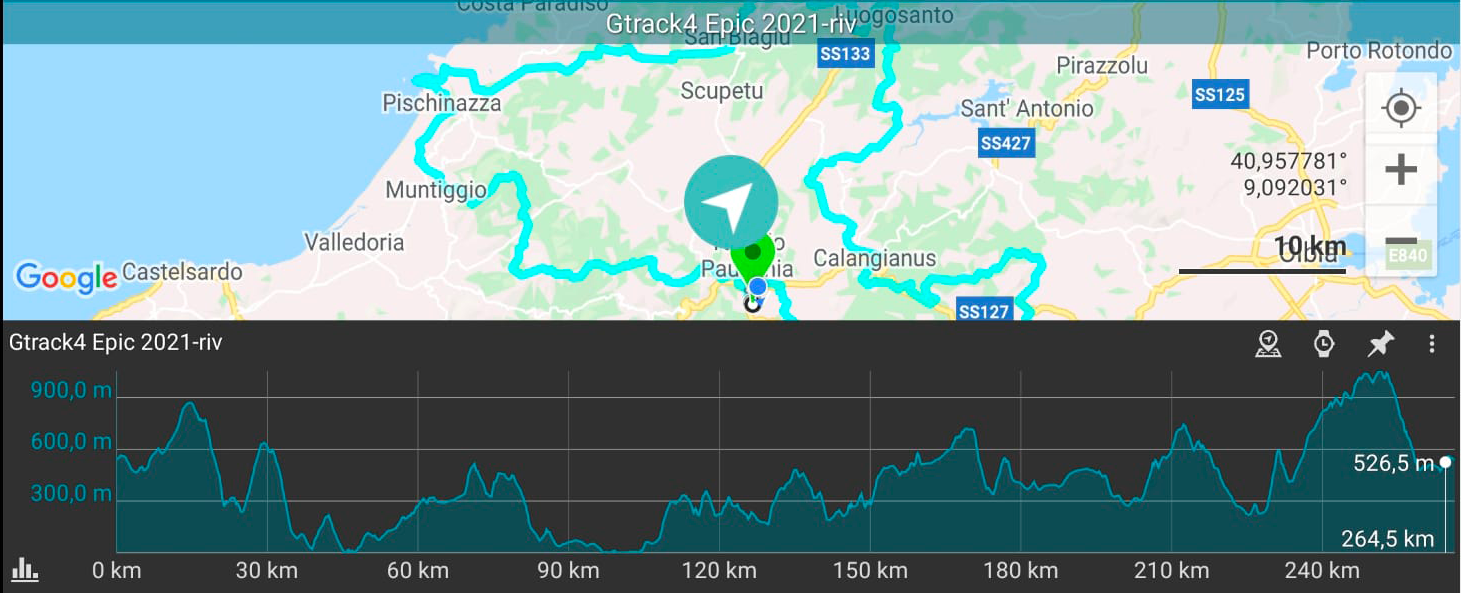Zoom out the map
This screenshot has width=1461, height=593.
1401,242
